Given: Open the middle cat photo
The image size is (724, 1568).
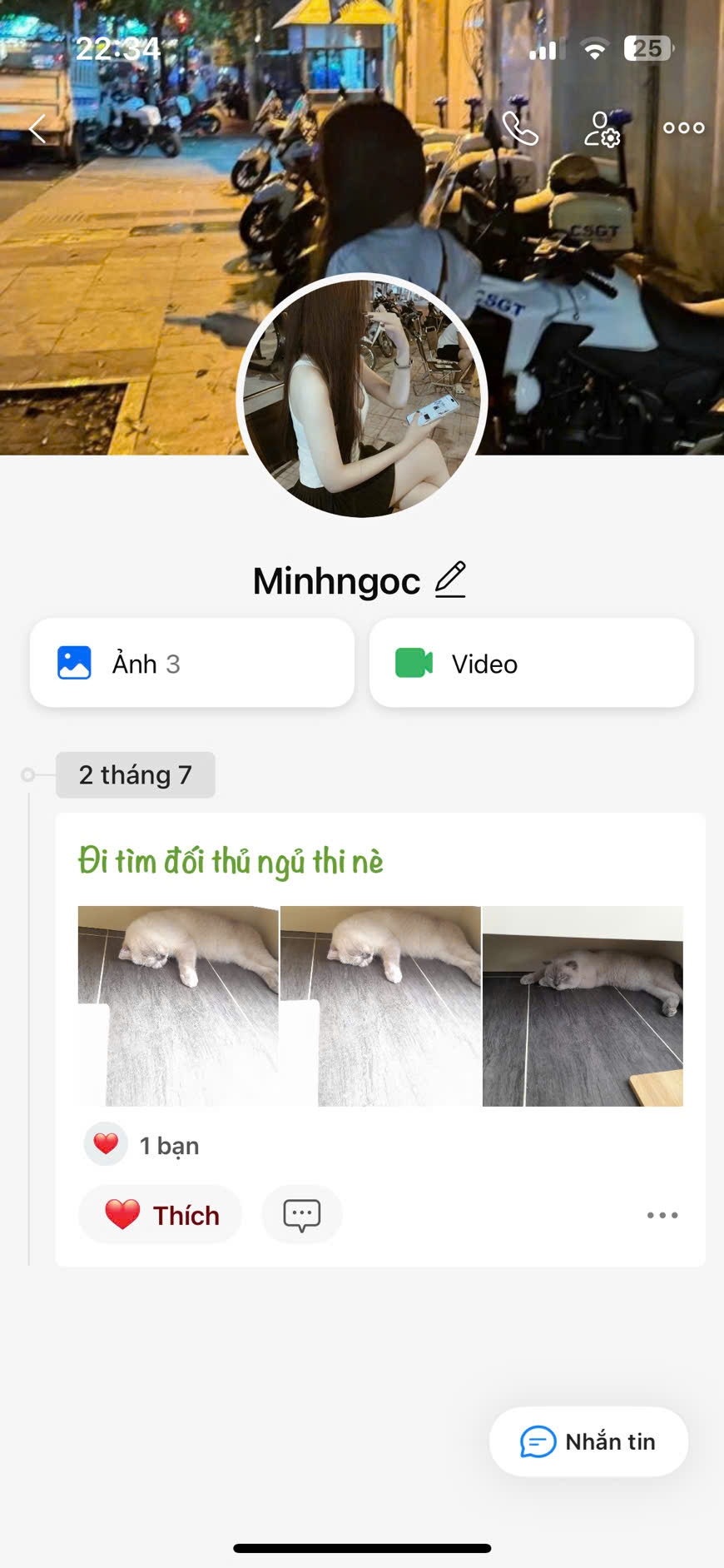Looking at the screenshot, I should pyautogui.click(x=380, y=1006).
